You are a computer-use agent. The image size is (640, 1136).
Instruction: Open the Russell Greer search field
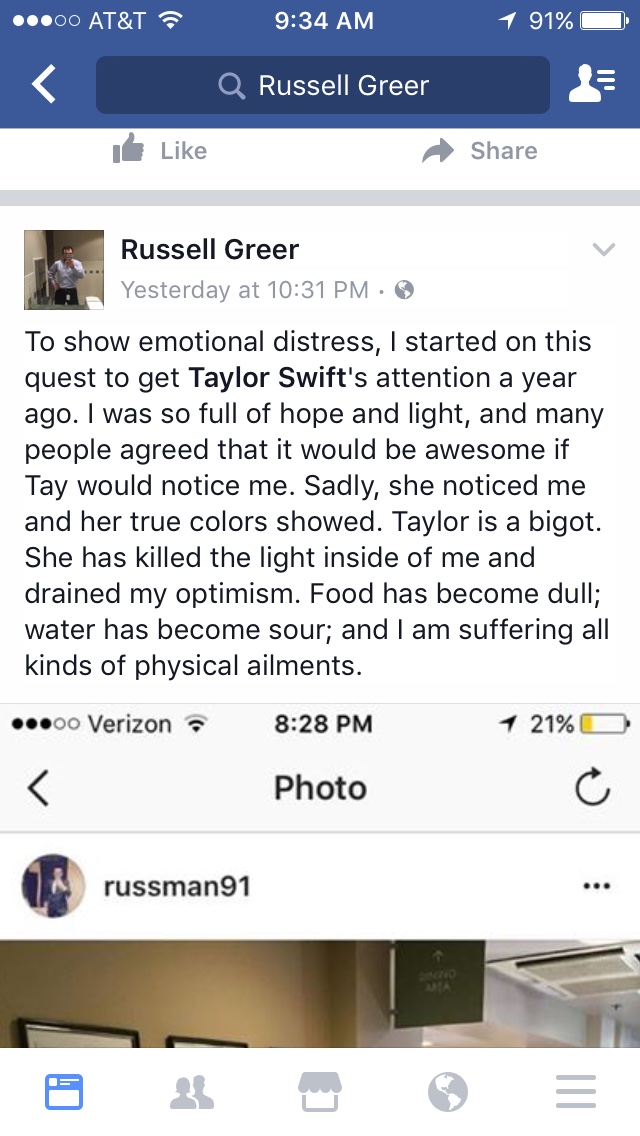point(323,85)
